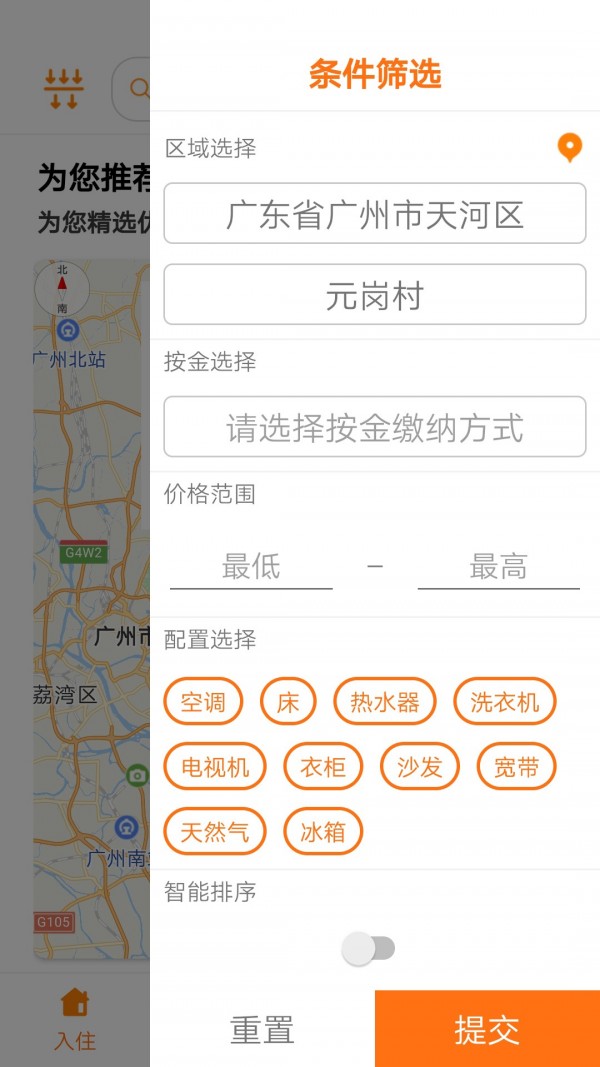
Task: Select the 洗衣机 chip
Action: pyautogui.click(x=505, y=702)
